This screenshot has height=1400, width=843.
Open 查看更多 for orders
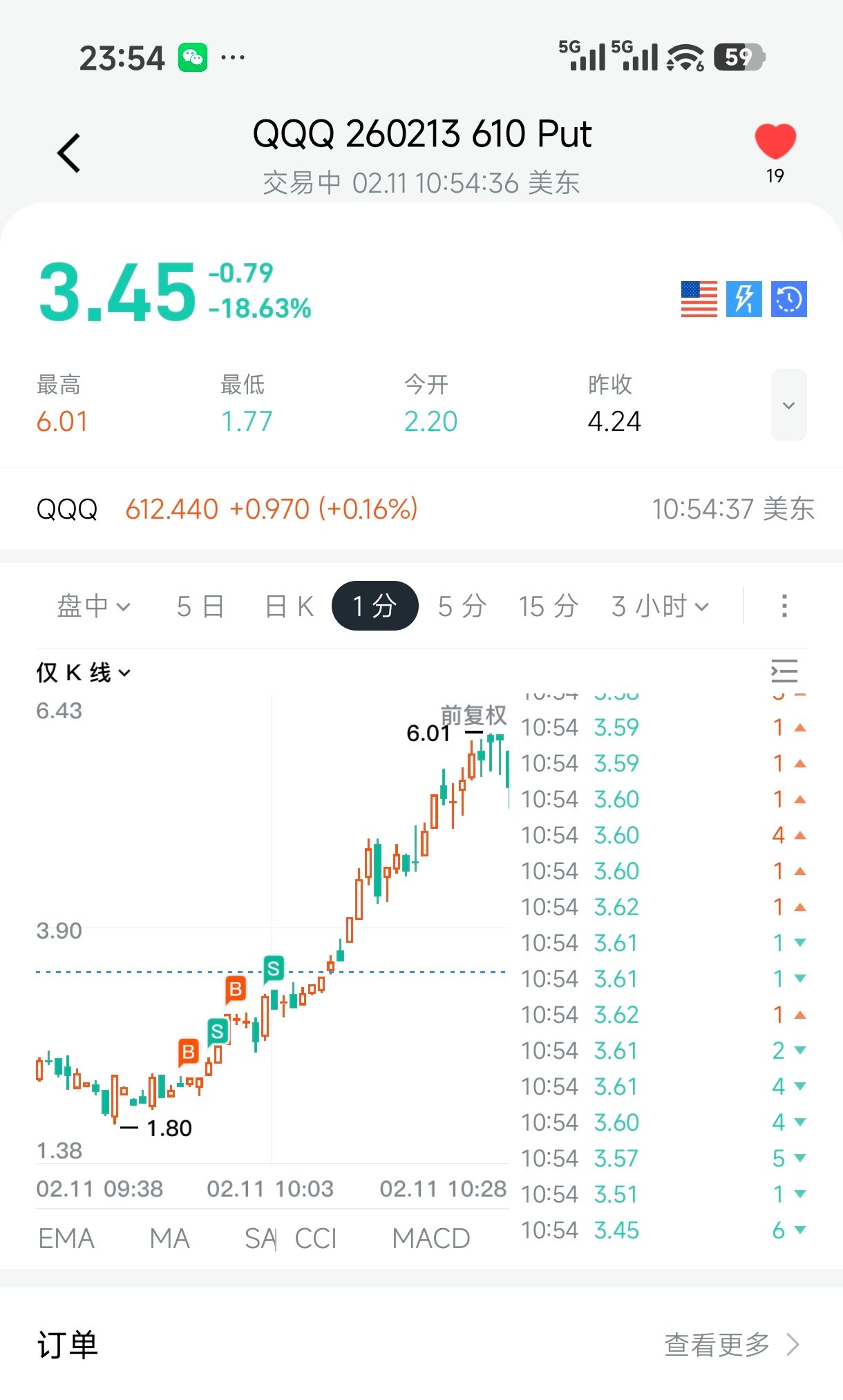[x=731, y=1345]
